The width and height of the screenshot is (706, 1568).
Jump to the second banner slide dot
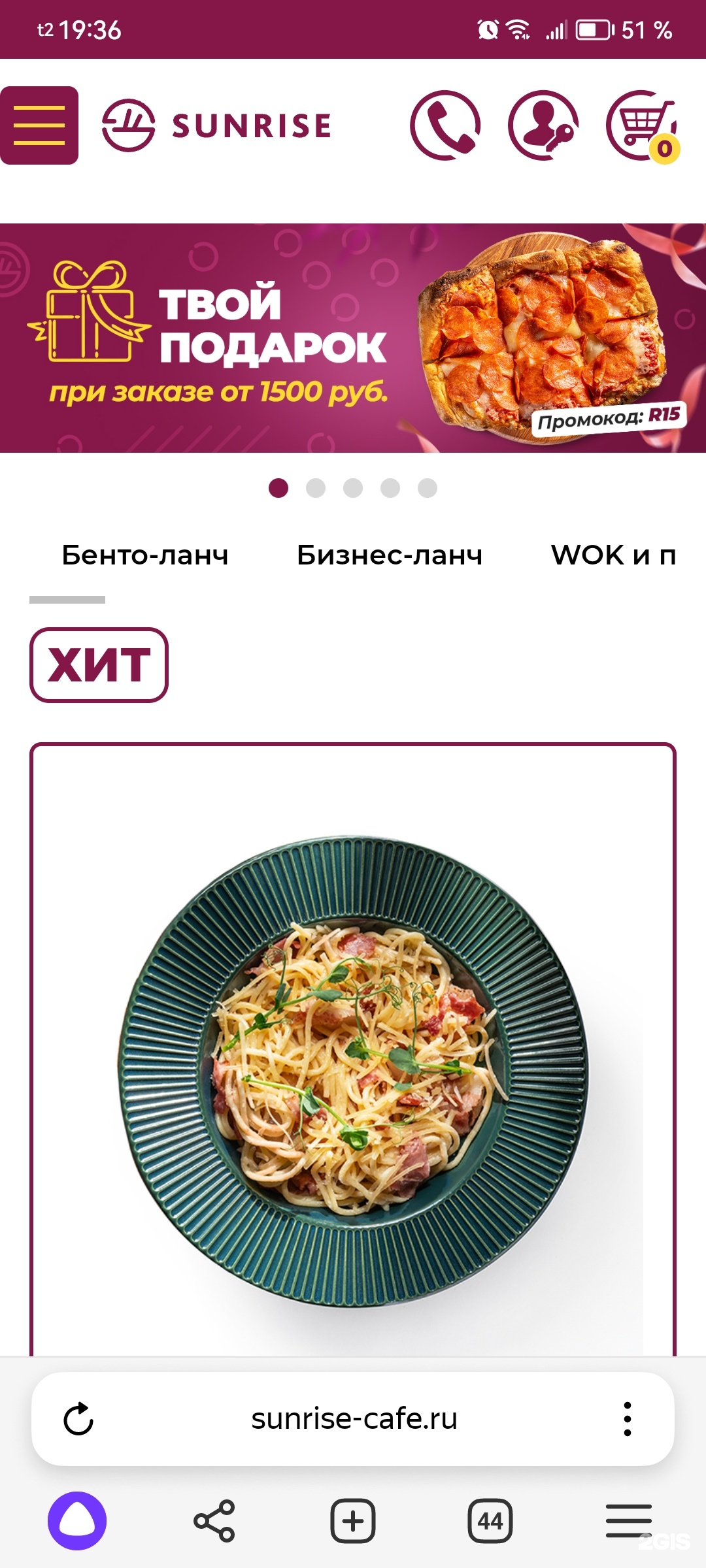tap(316, 488)
